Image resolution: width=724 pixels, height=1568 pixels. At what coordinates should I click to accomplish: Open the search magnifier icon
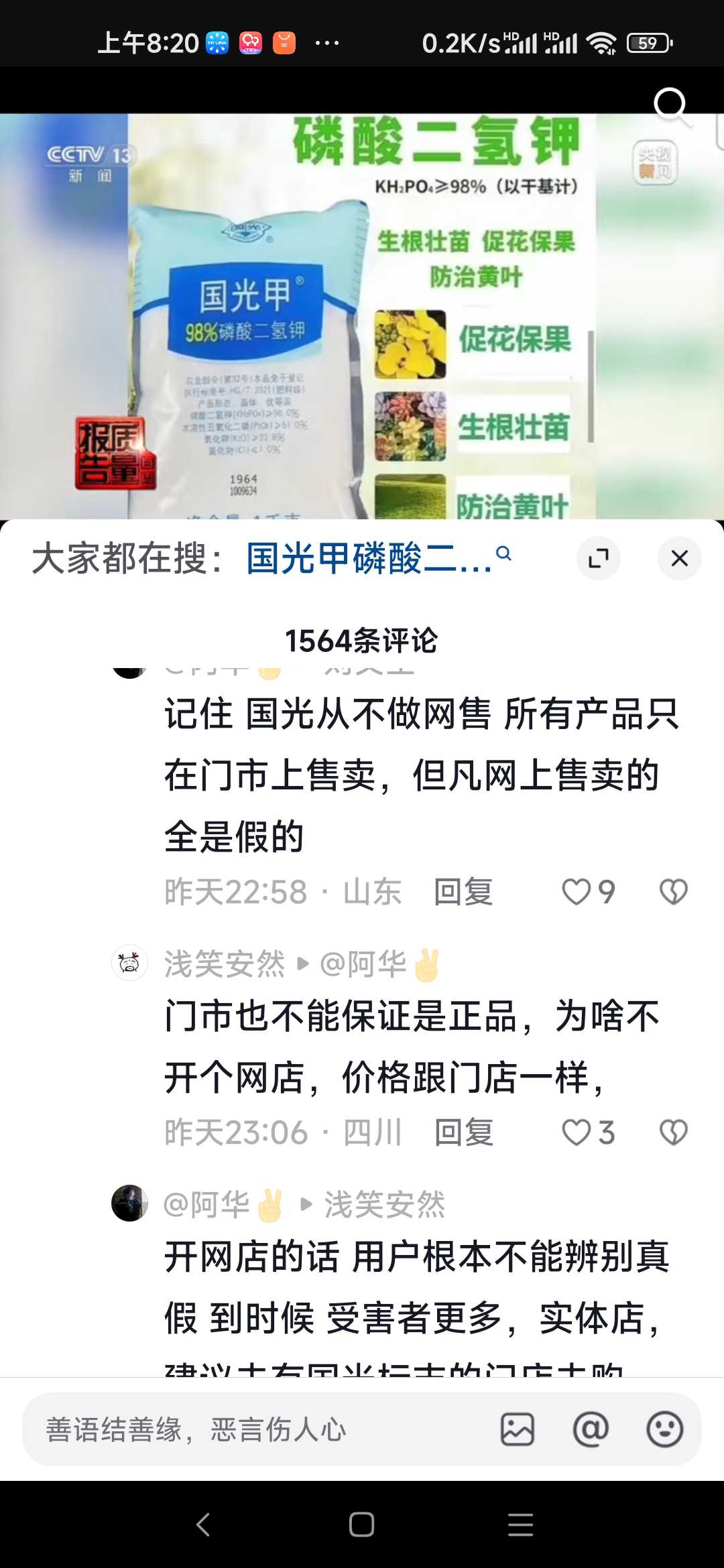click(x=670, y=105)
